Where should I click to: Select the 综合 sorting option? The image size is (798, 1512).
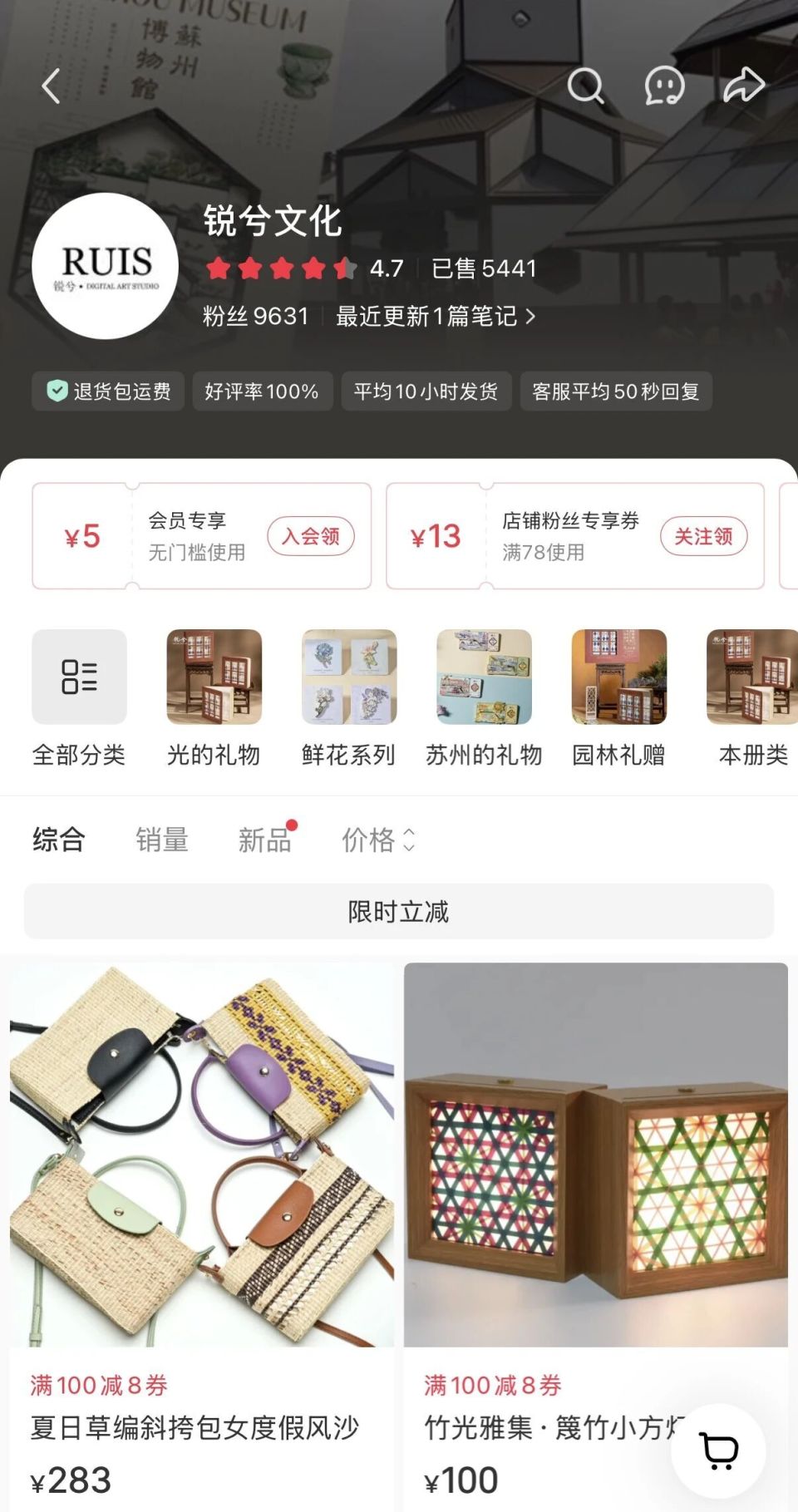(x=57, y=840)
